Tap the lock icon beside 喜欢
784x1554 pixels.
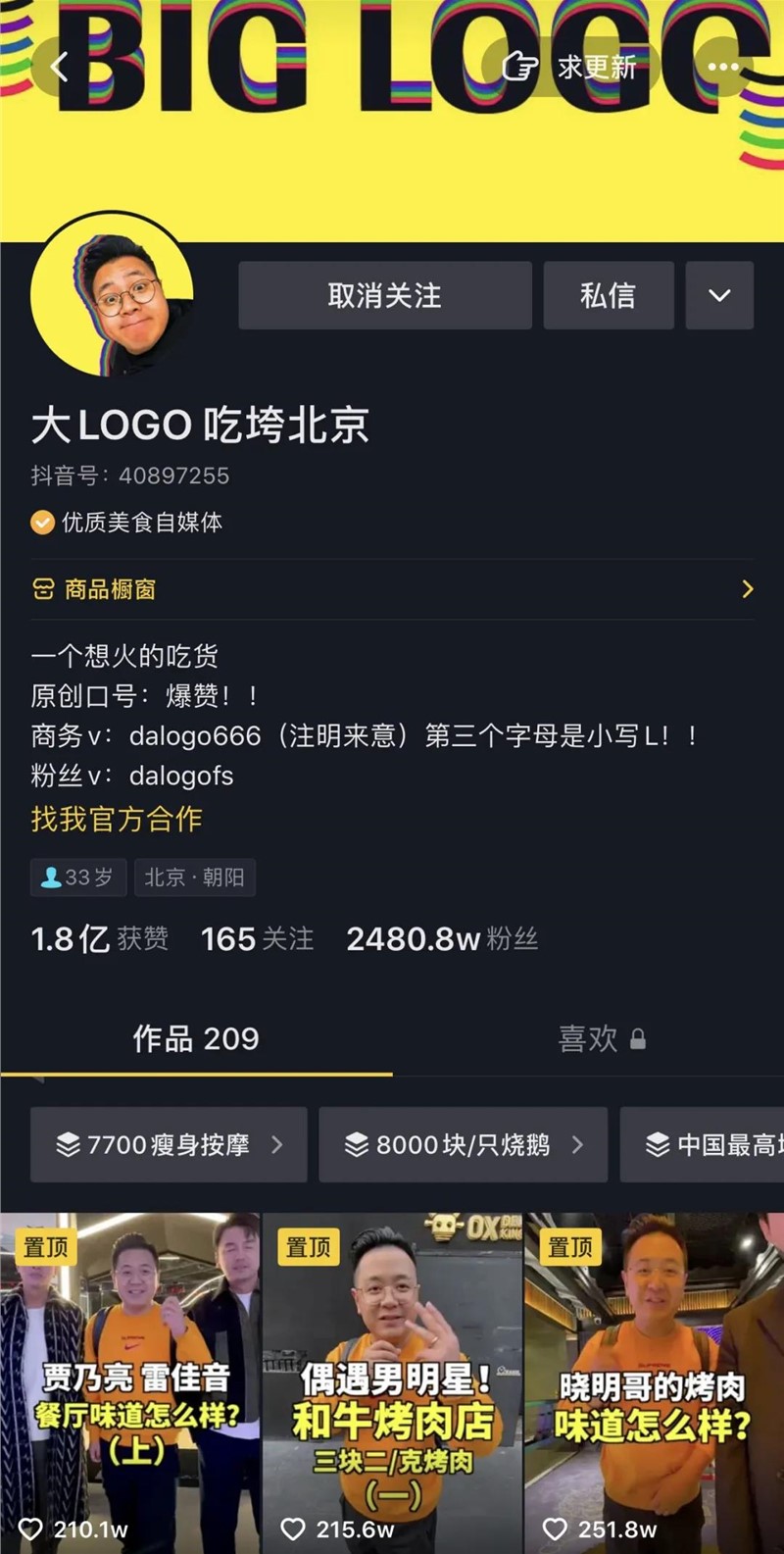coord(637,1039)
